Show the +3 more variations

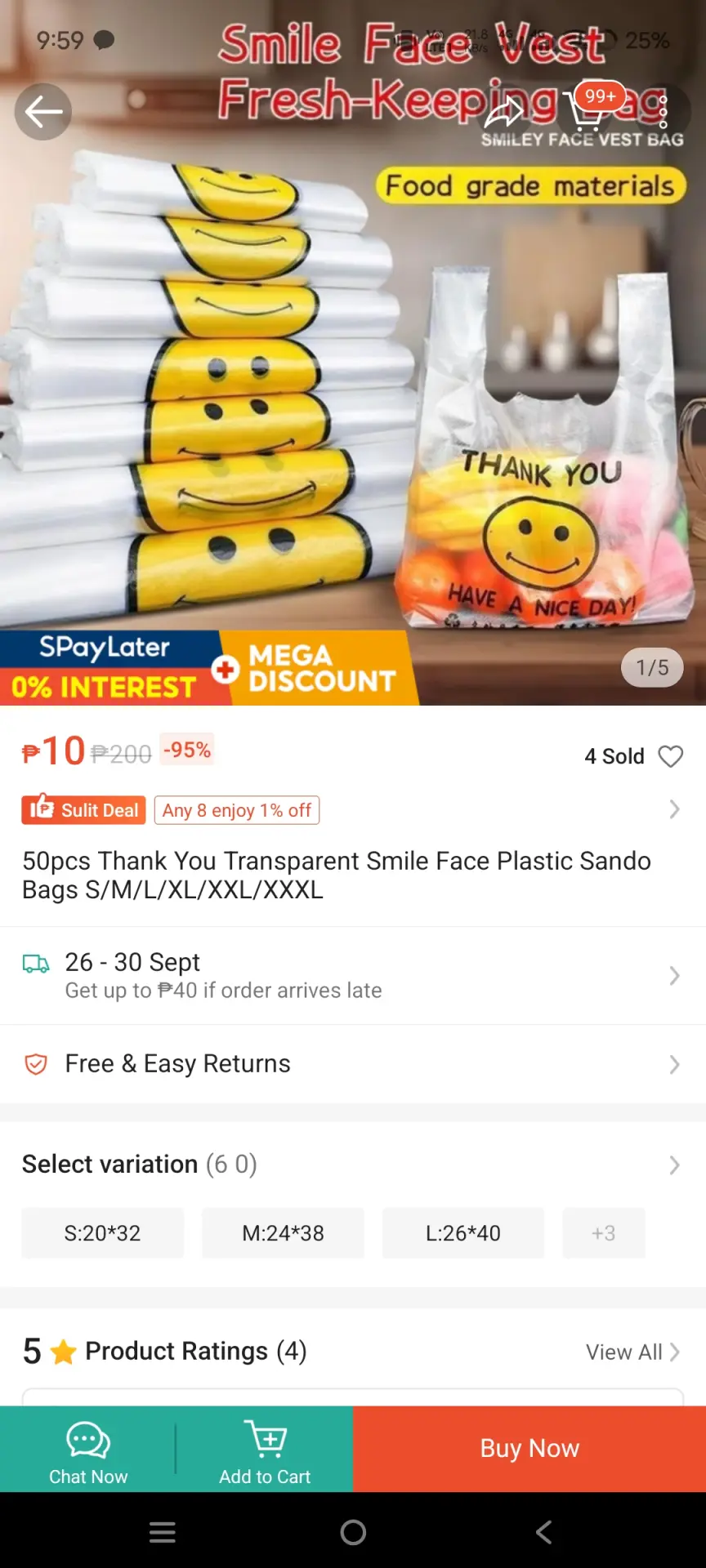pyautogui.click(x=604, y=1233)
